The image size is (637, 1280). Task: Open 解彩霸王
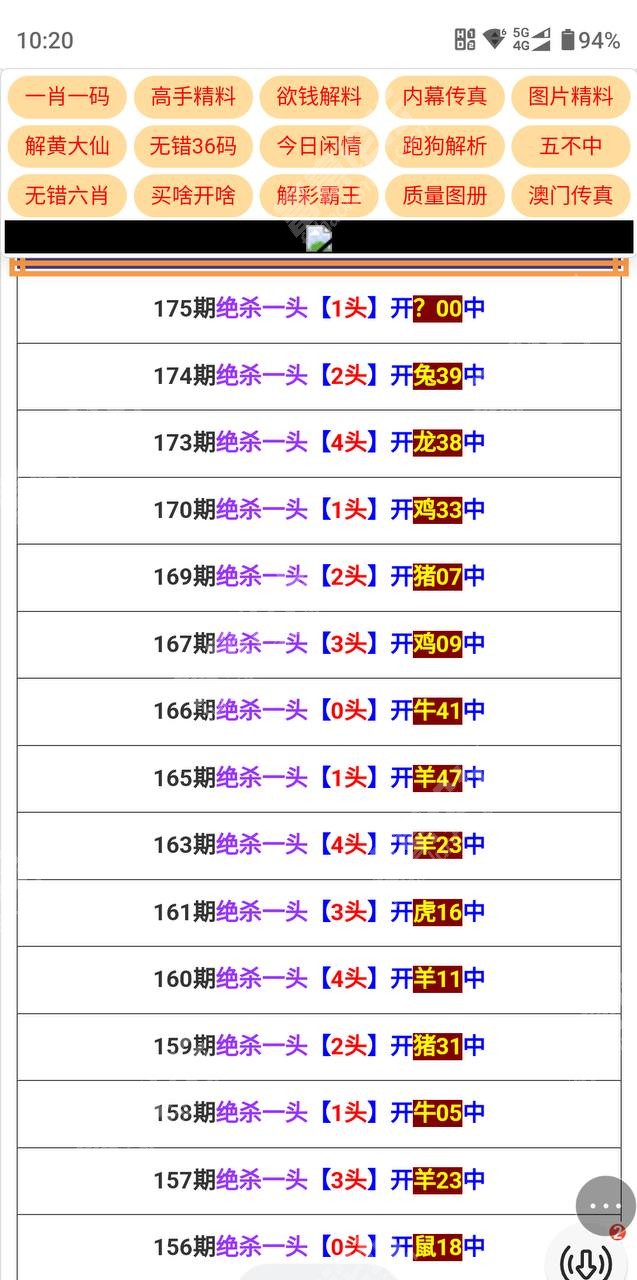[319, 195]
